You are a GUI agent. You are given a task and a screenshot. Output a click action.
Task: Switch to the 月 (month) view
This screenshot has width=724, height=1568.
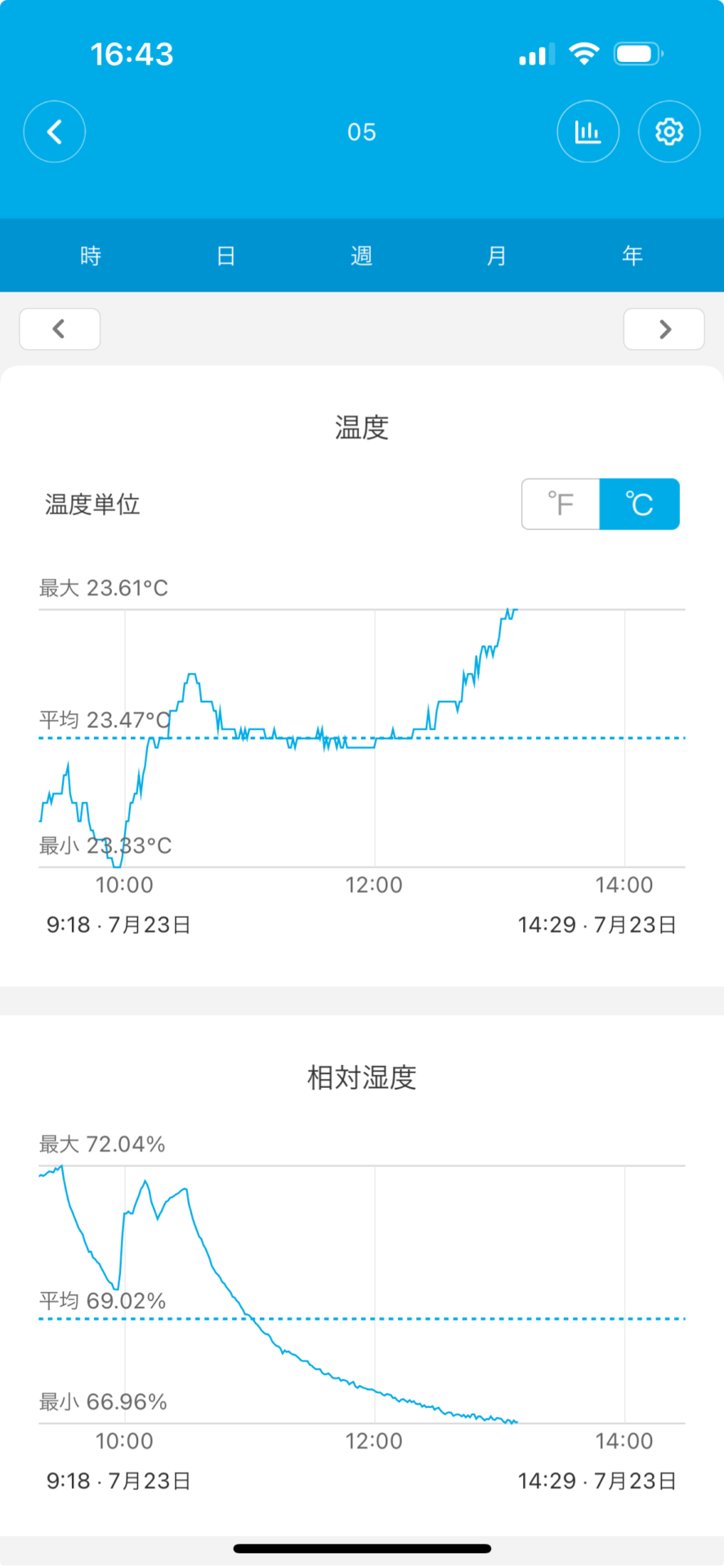click(496, 256)
